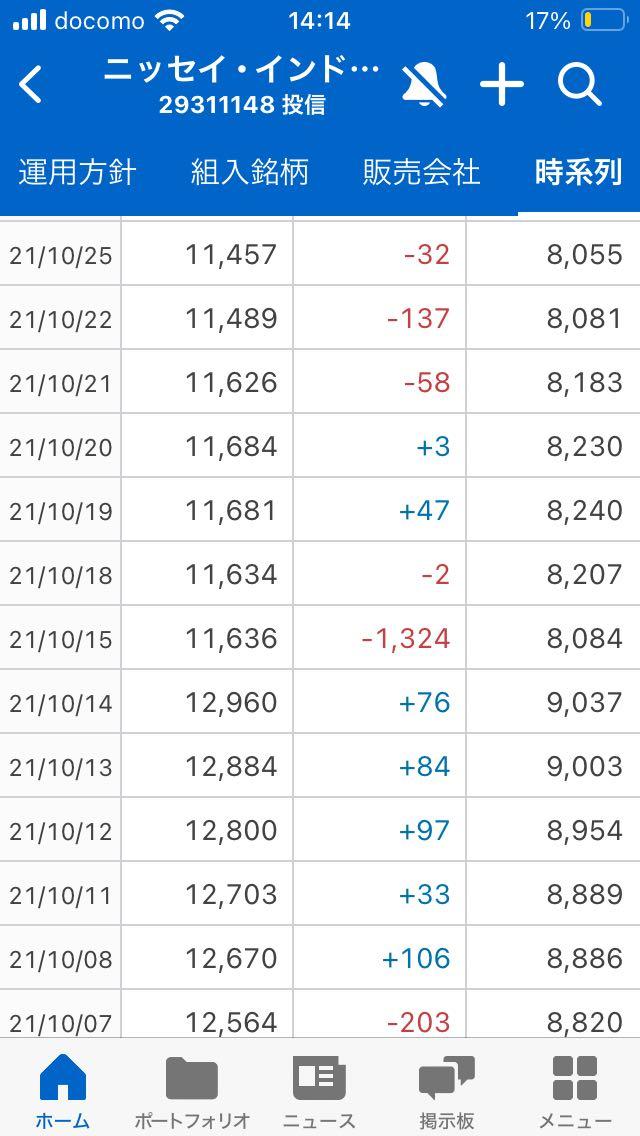
Task: Go back using the header arrow
Action: tap(32, 85)
